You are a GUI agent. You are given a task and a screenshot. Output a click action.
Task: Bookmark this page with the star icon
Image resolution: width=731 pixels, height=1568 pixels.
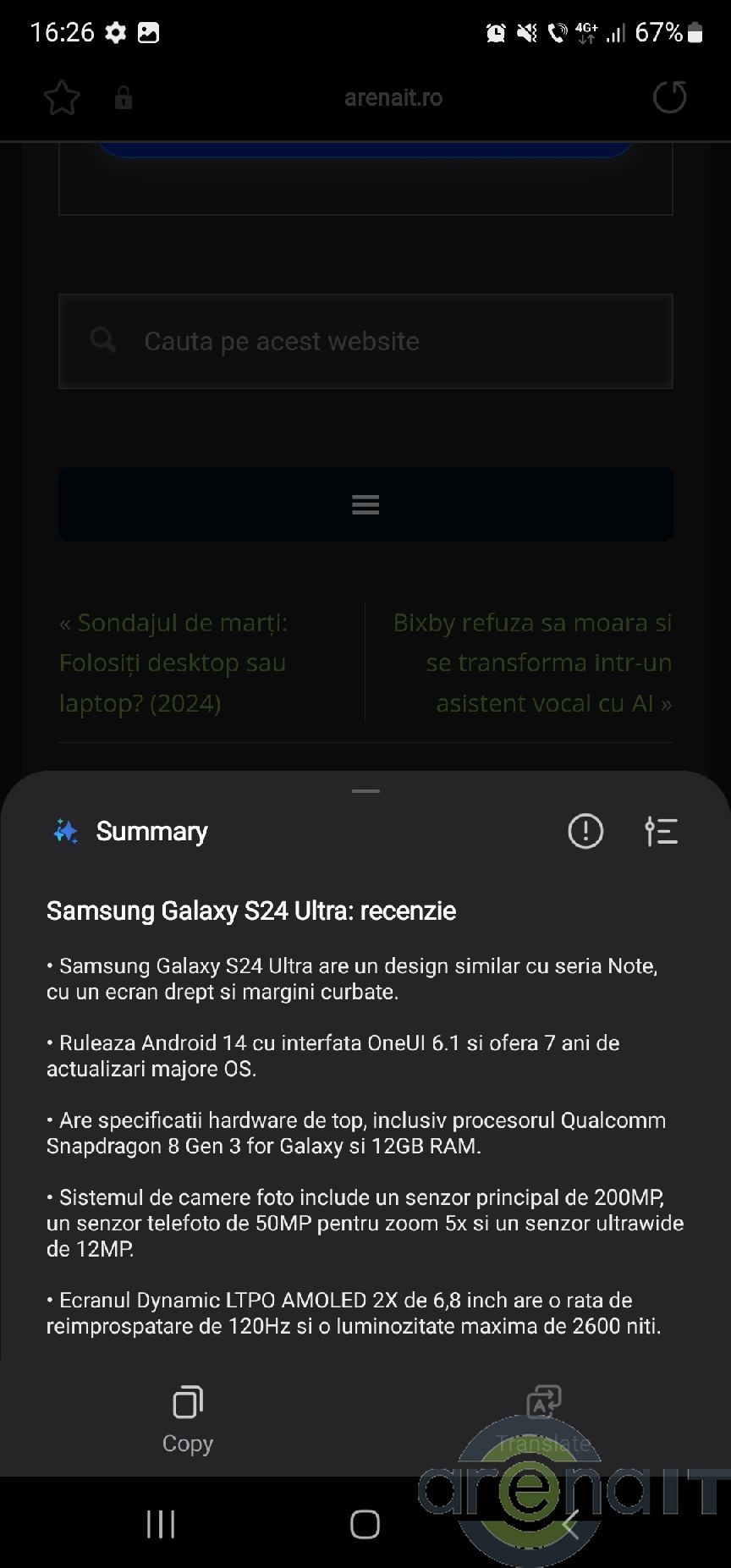(x=62, y=98)
